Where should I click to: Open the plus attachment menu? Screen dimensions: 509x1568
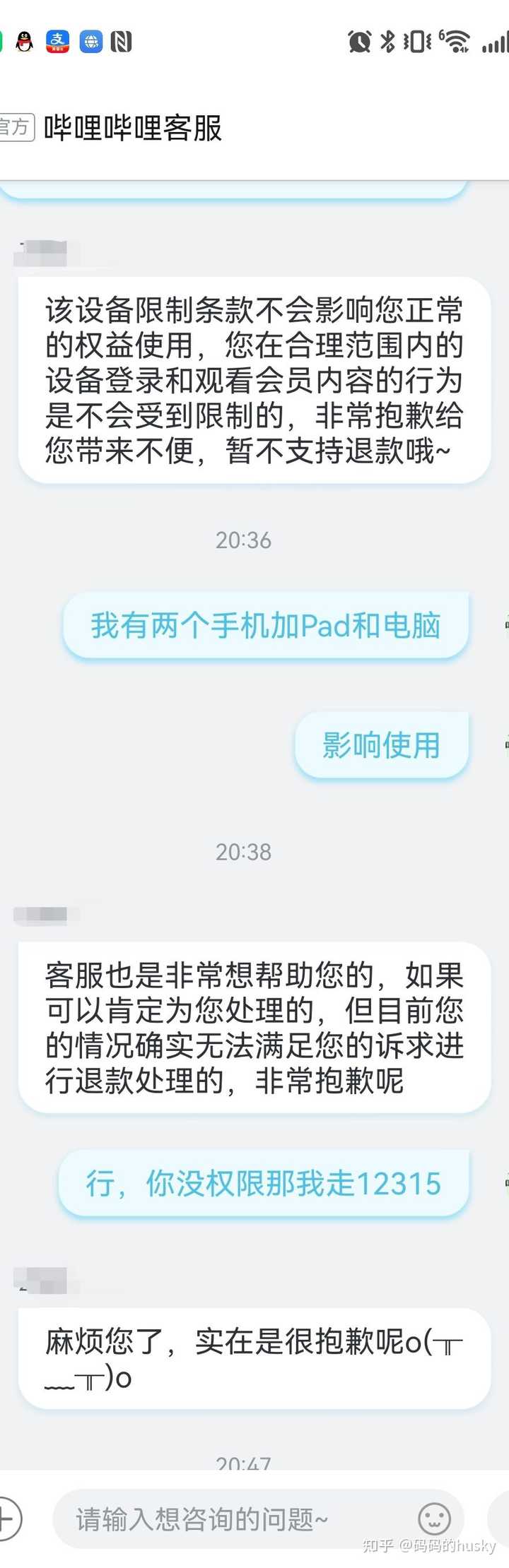coord(7,1518)
